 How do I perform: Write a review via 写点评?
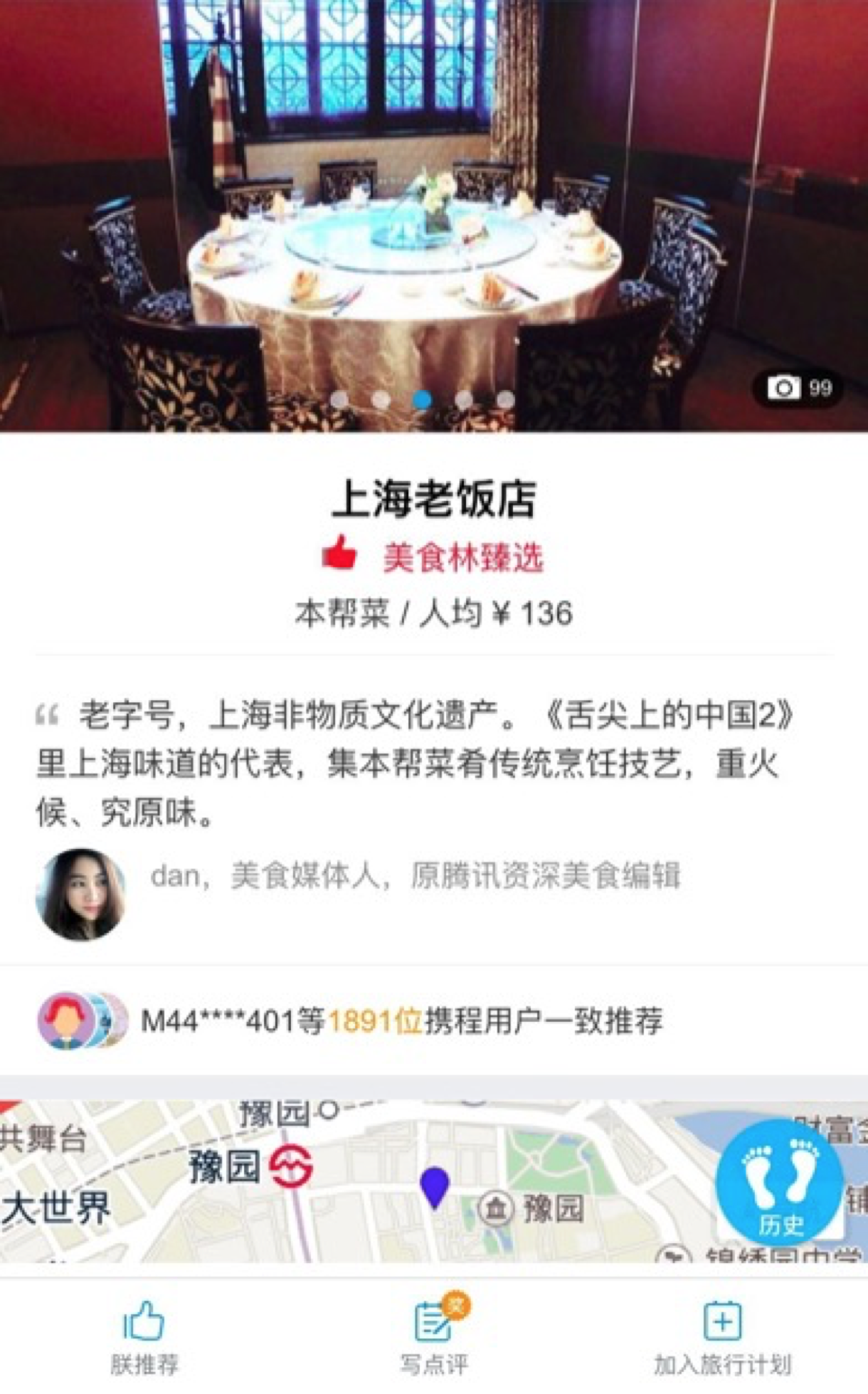(x=434, y=1336)
